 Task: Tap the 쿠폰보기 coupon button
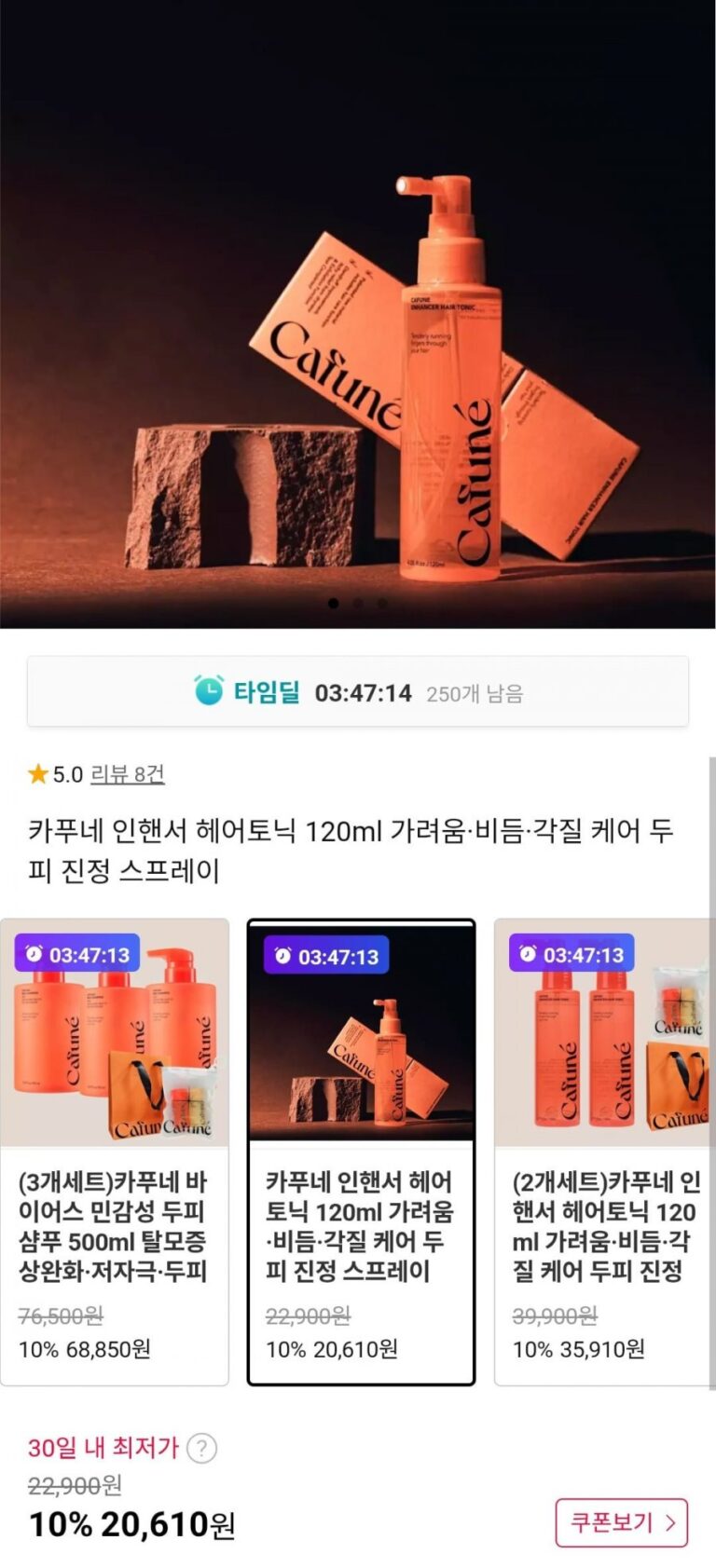tap(621, 1522)
